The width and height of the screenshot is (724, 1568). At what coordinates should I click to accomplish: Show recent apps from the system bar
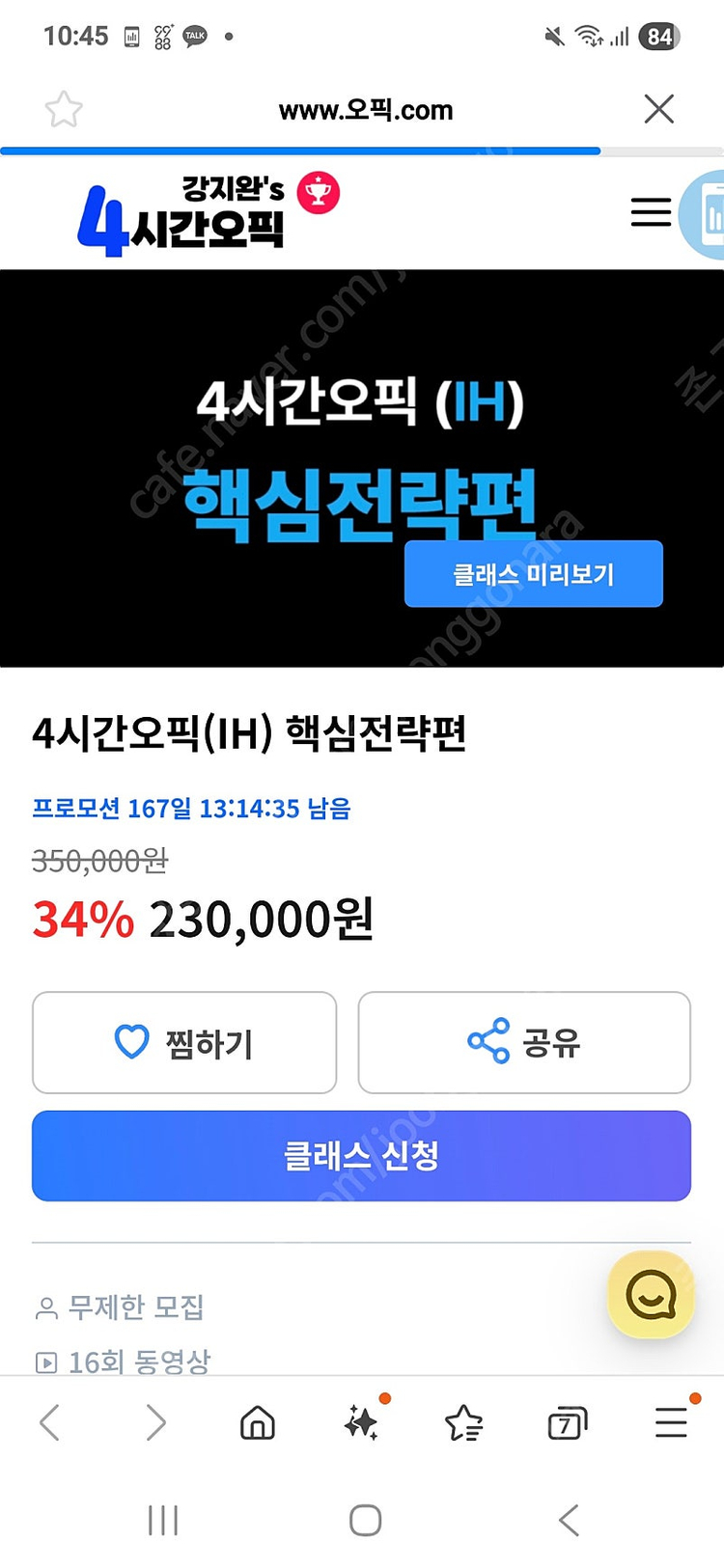[x=163, y=1520]
